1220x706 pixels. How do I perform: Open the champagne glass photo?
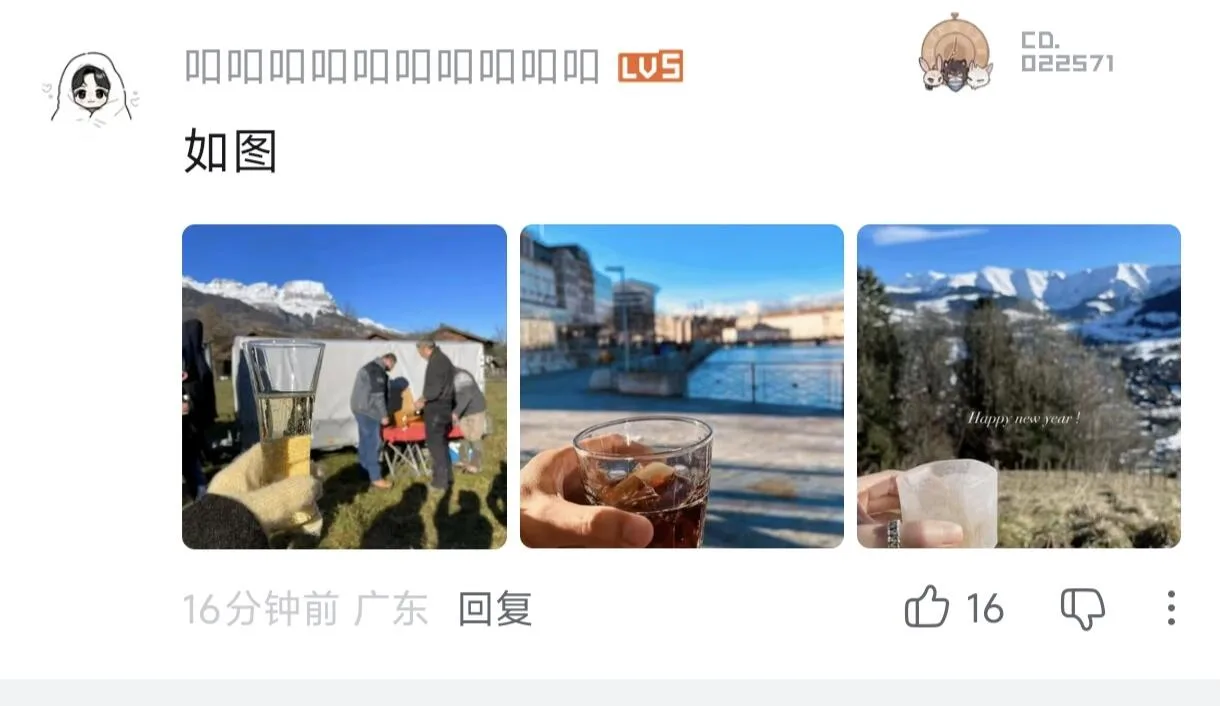point(344,386)
